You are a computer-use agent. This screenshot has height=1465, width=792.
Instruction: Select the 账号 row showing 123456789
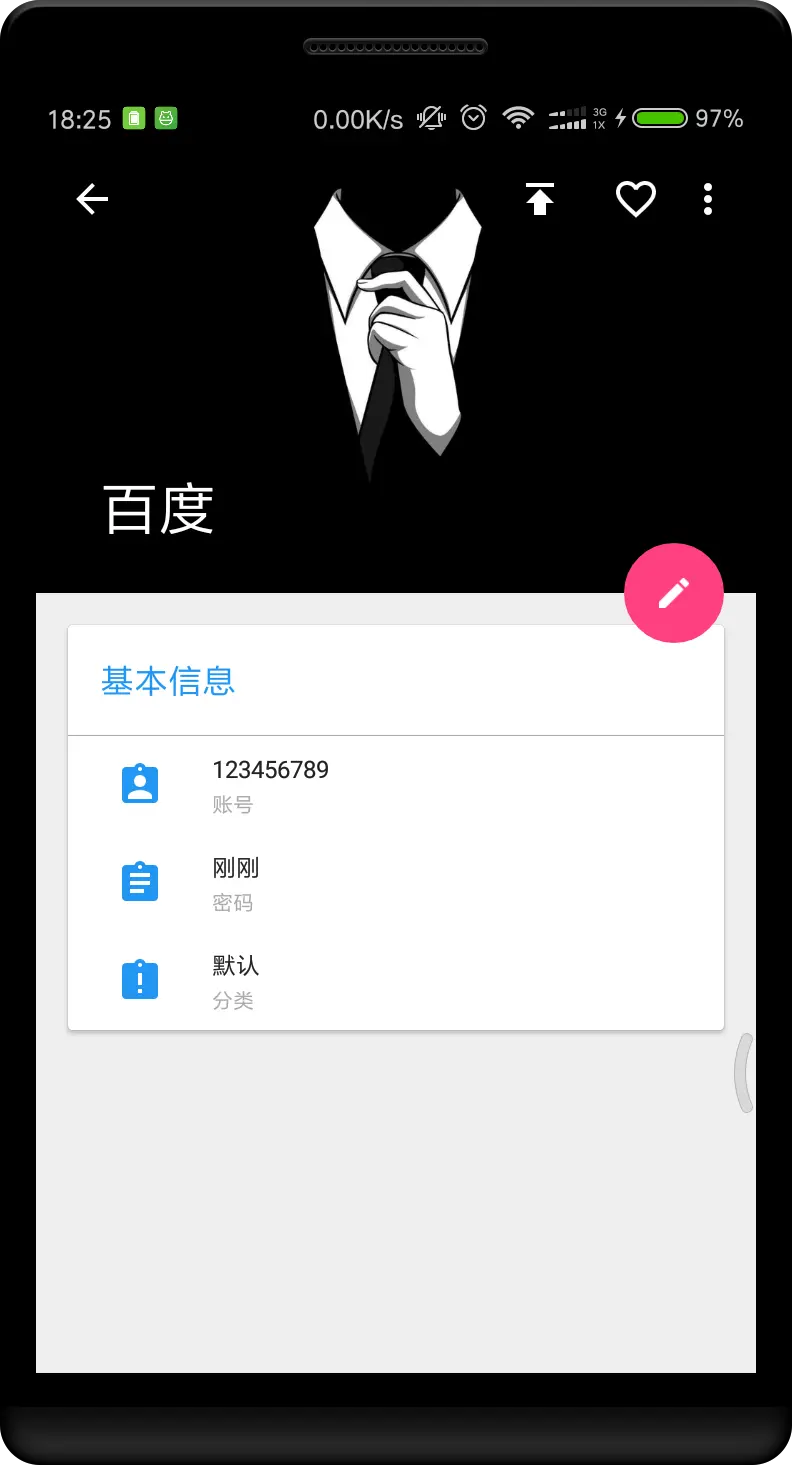click(395, 785)
